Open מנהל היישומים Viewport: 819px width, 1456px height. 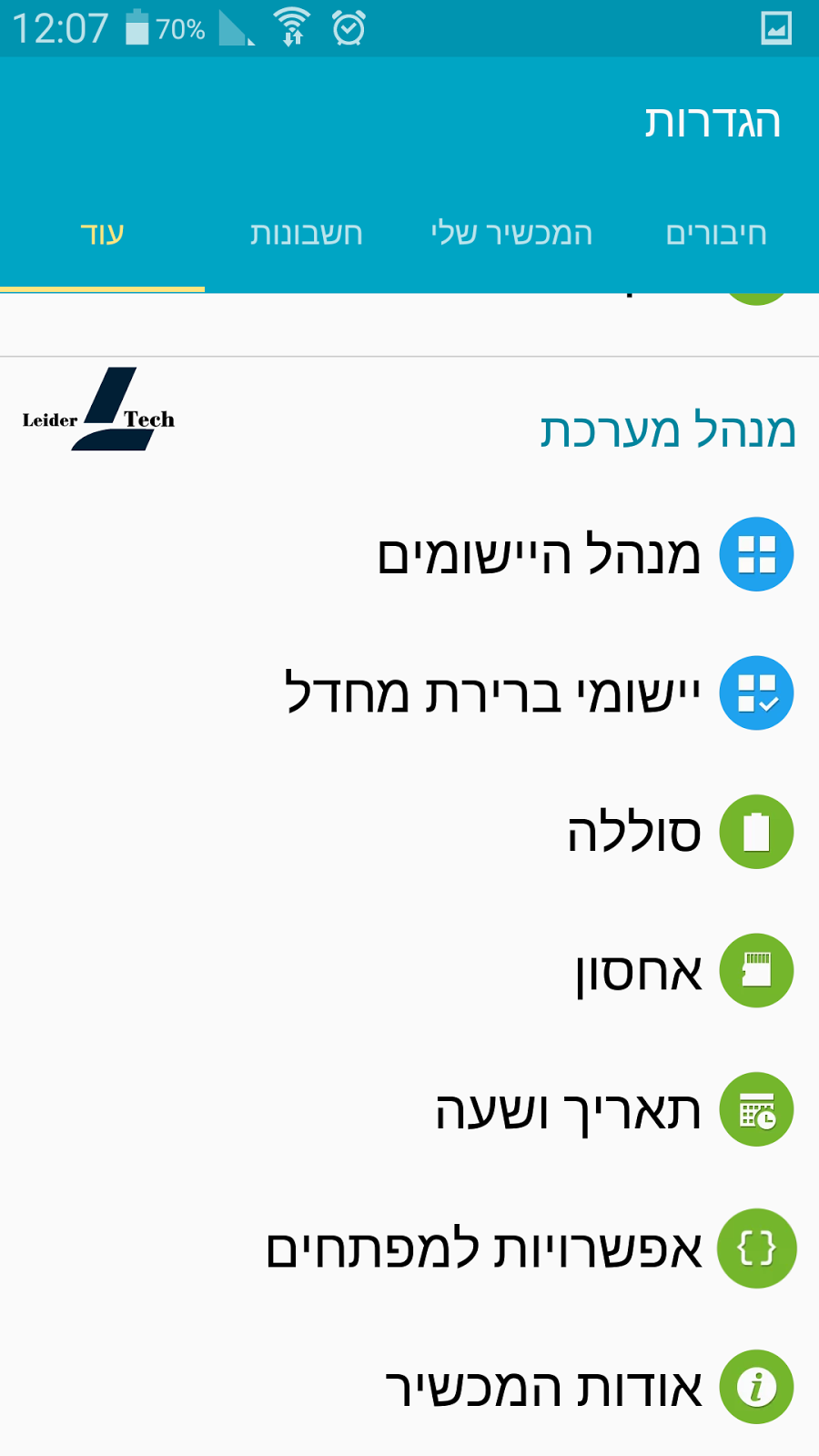pos(539,555)
